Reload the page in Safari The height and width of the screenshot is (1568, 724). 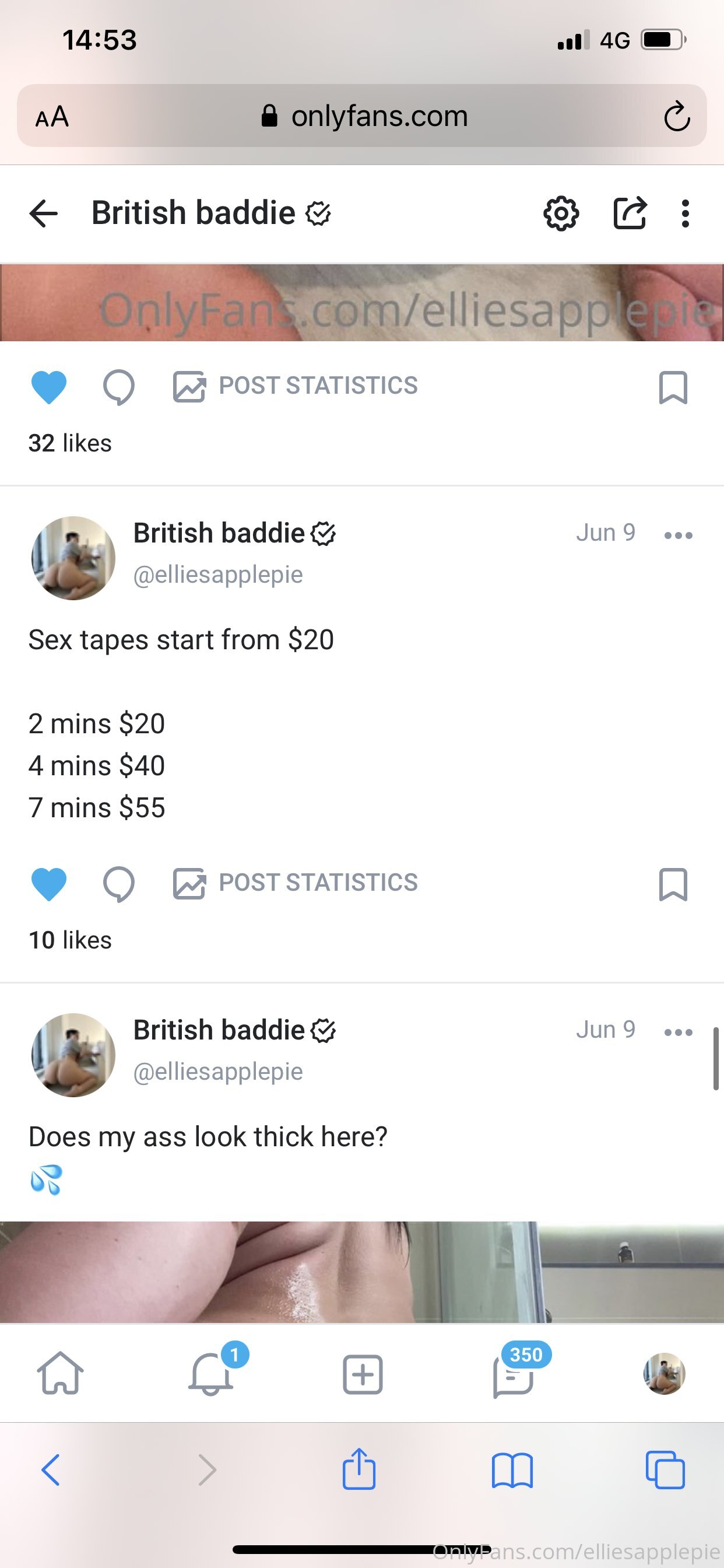pos(677,116)
